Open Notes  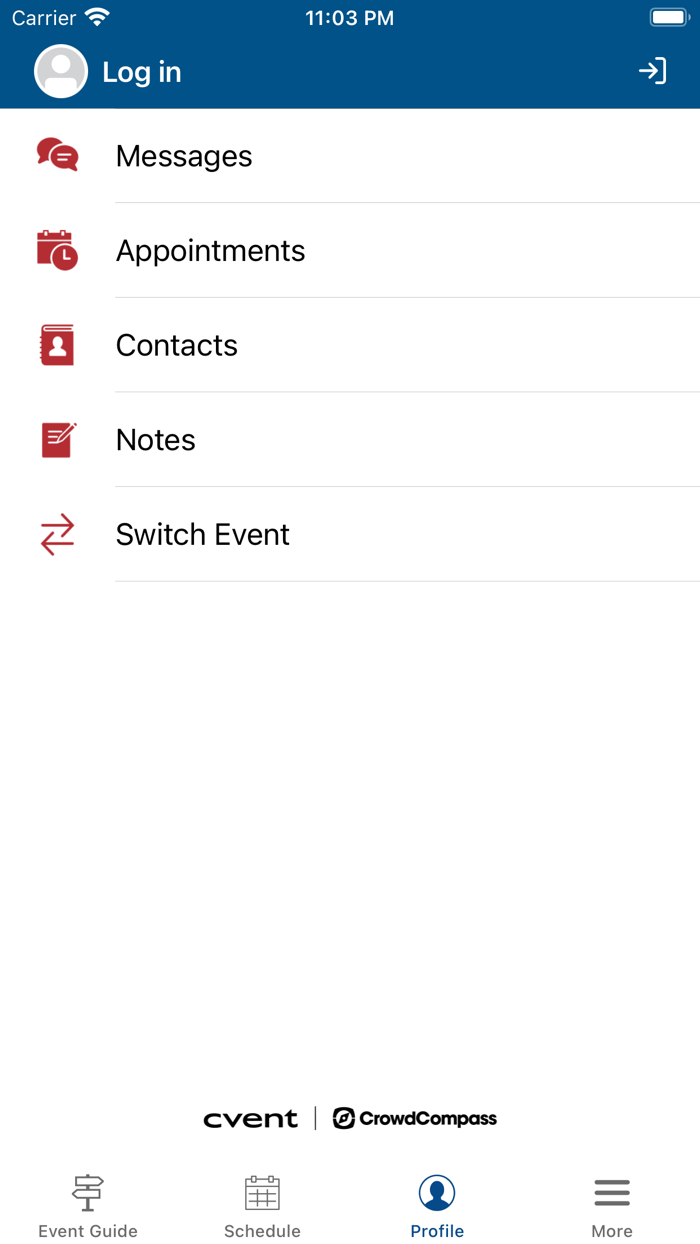pos(156,440)
